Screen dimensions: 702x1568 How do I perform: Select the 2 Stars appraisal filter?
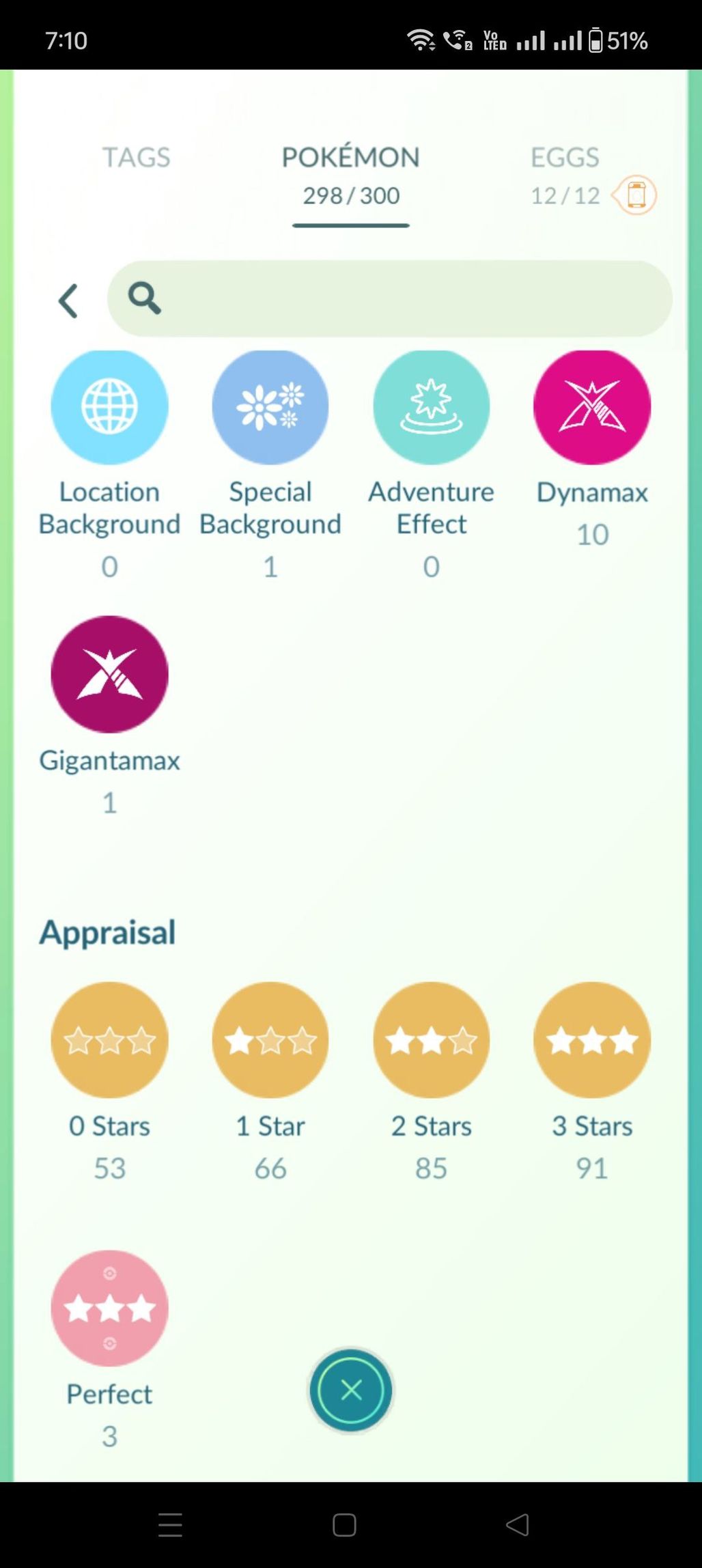coord(431,1040)
